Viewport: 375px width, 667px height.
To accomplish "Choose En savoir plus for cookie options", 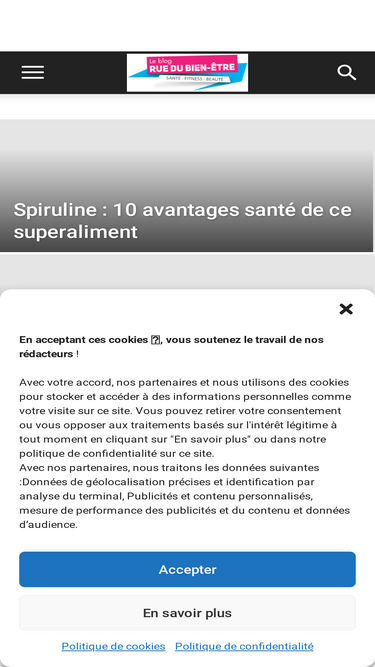I will coord(188,613).
